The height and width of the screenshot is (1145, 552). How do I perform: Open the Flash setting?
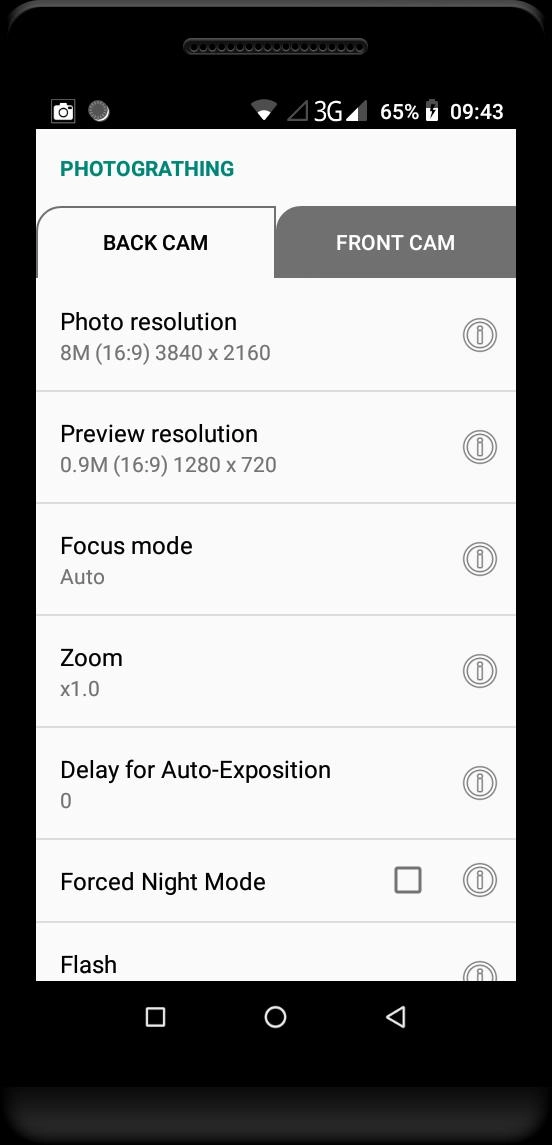tap(276, 952)
